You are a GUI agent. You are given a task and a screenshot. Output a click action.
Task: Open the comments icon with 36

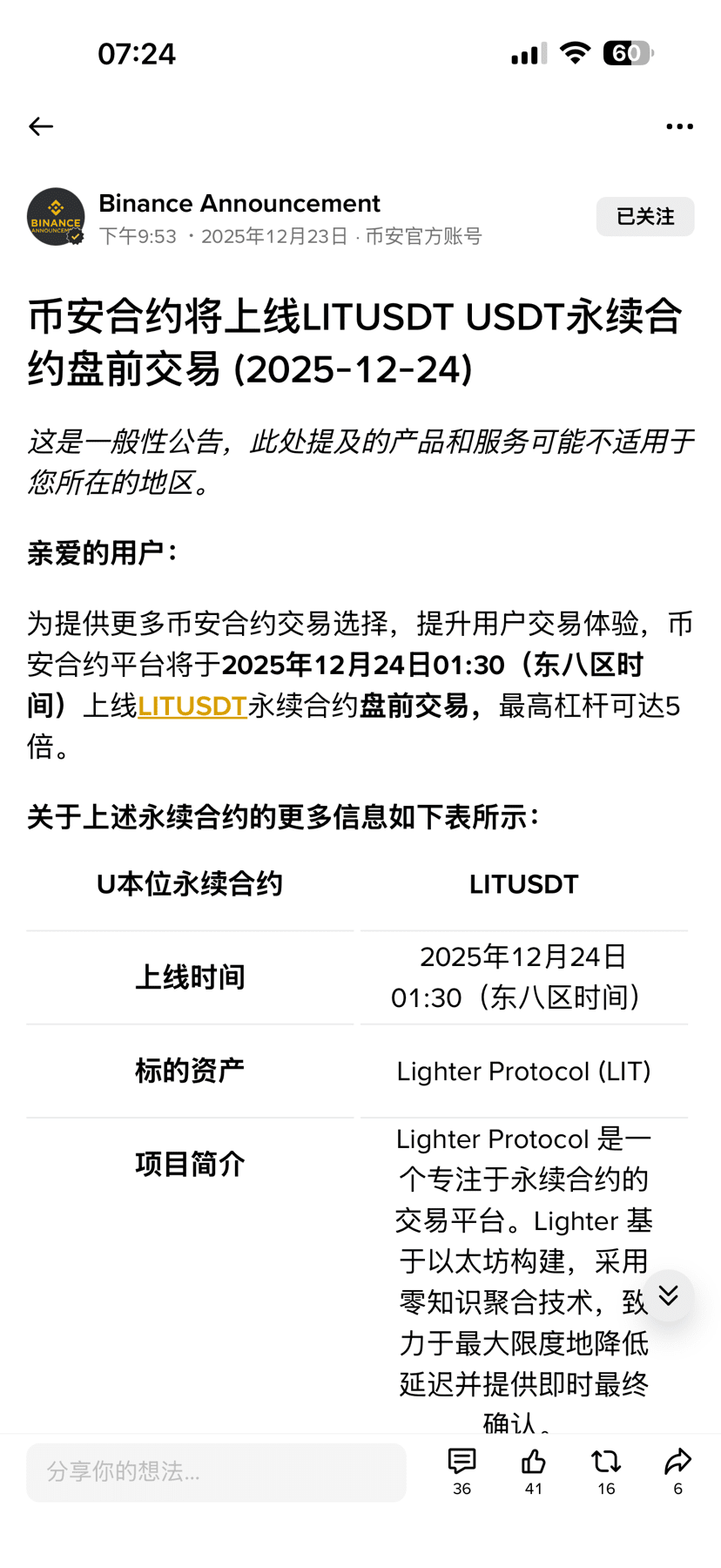pyautogui.click(x=462, y=1463)
